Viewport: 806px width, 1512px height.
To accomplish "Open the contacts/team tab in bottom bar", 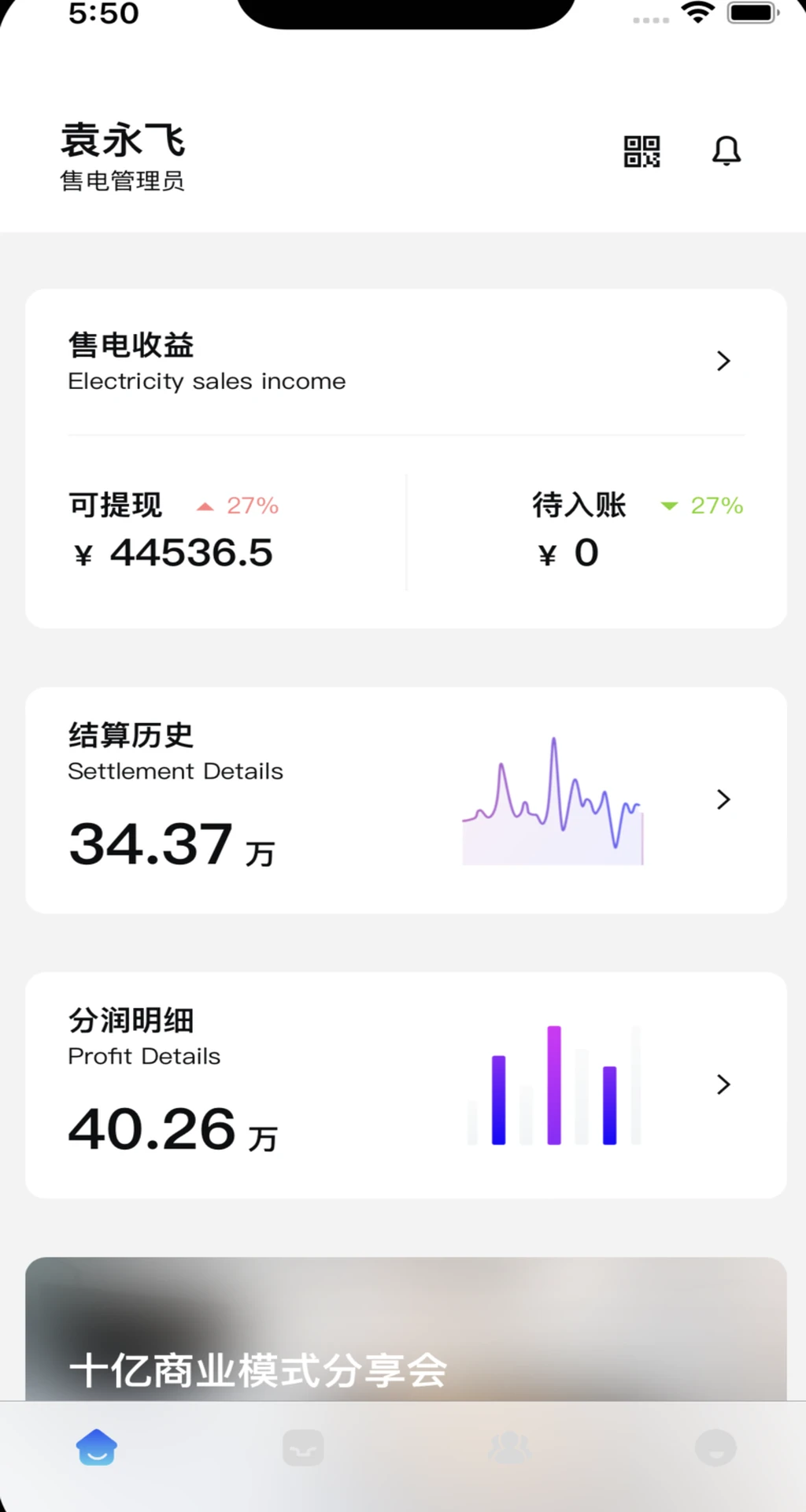I will pyautogui.click(x=510, y=1447).
